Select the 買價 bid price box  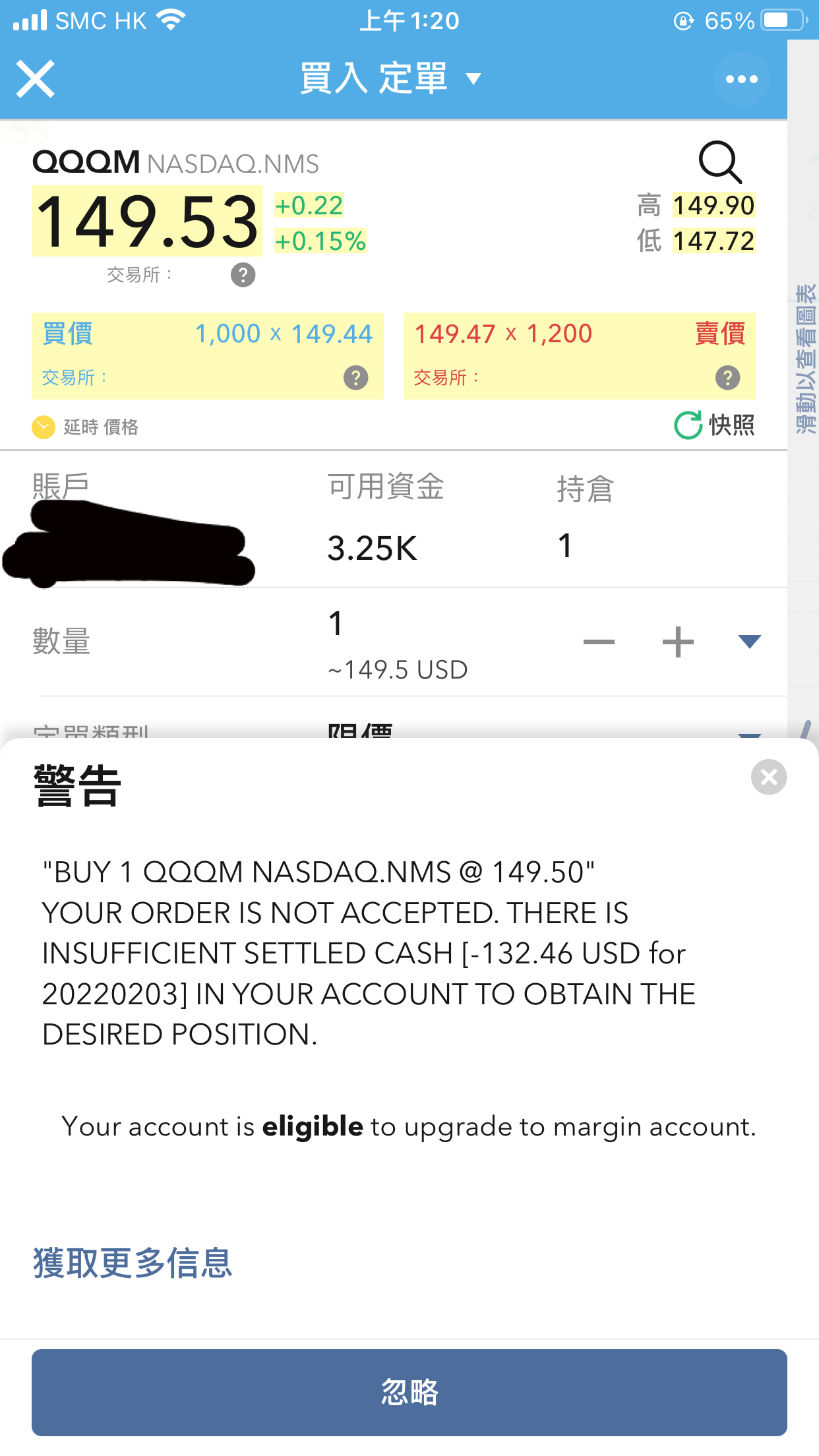[x=208, y=356]
